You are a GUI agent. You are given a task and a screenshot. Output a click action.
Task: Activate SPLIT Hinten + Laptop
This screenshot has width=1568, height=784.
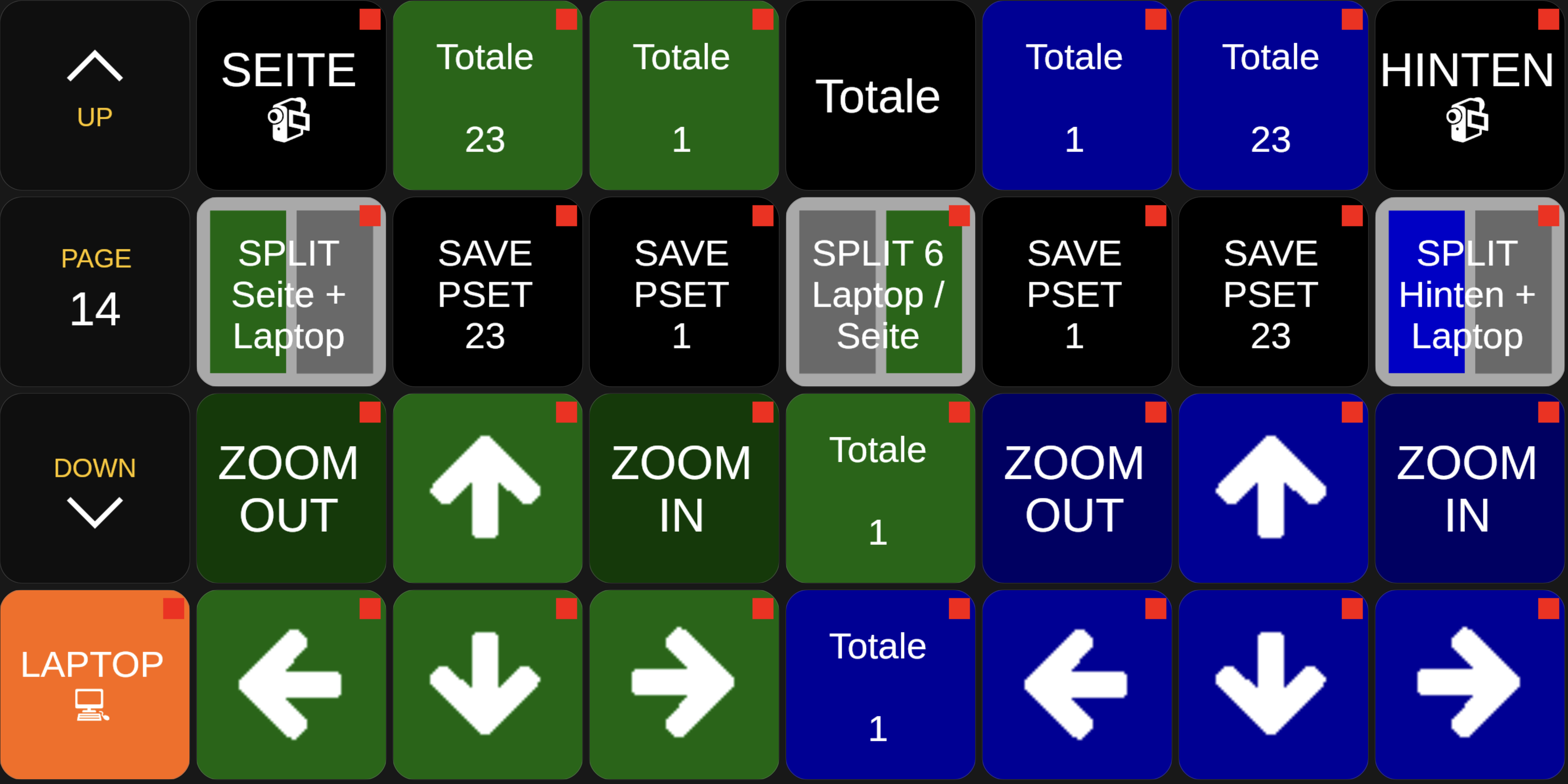[1469, 292]
